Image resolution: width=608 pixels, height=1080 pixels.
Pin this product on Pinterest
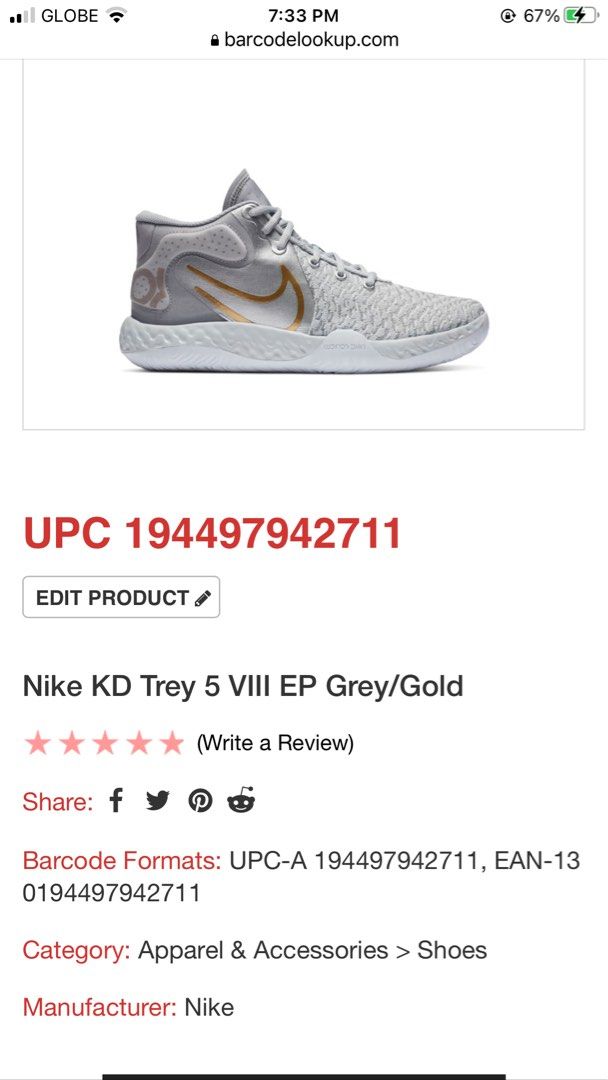[x=200, y=801]
